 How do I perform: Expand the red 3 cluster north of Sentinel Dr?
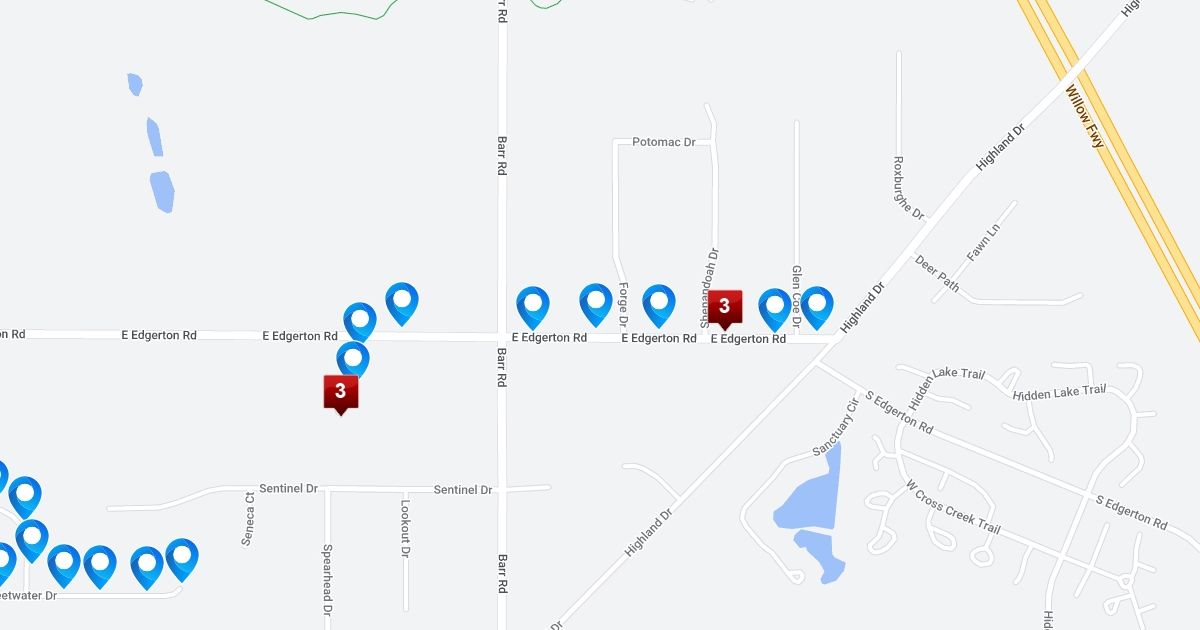(340, 391)
